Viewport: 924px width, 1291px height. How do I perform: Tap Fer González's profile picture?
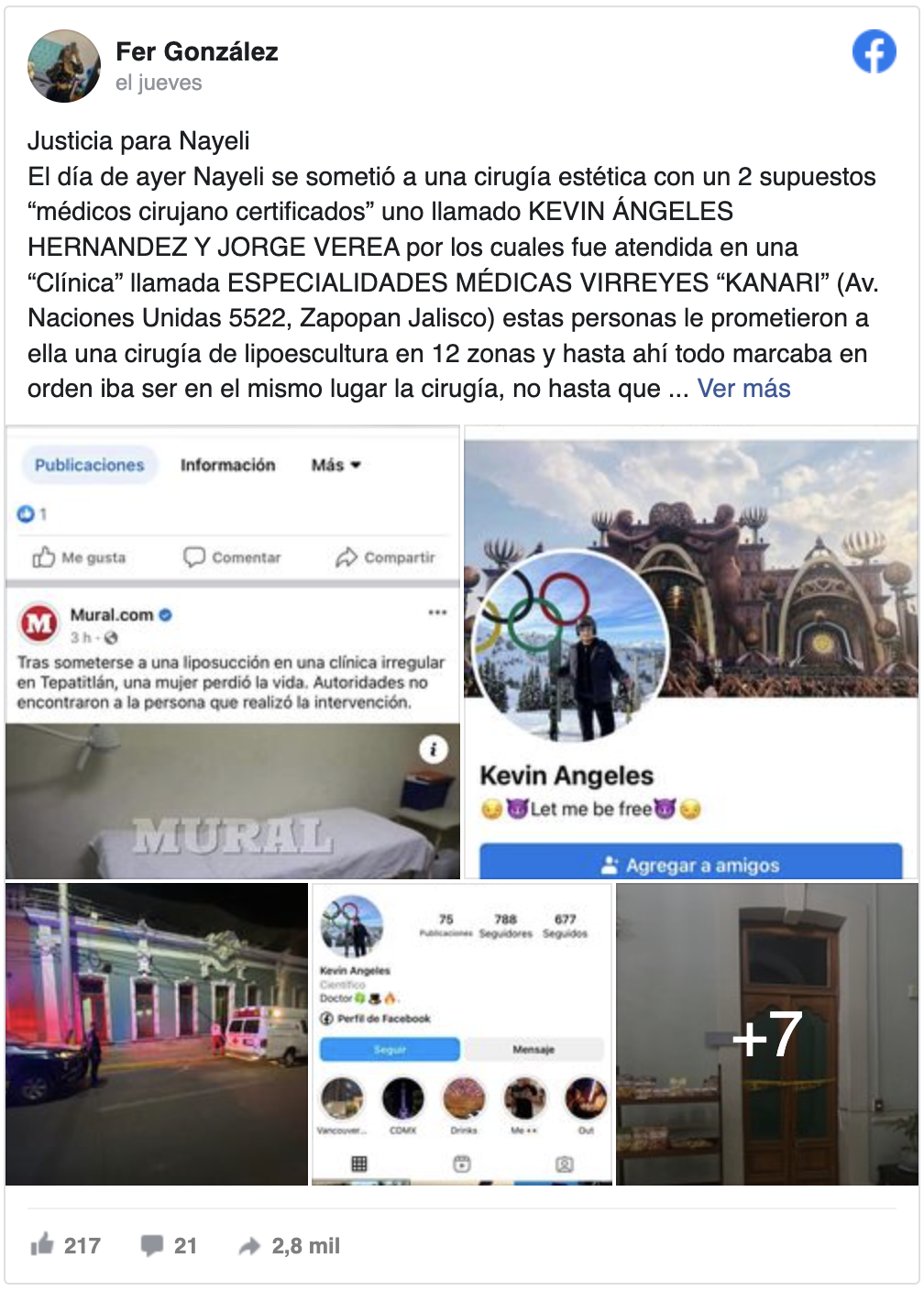64,66
